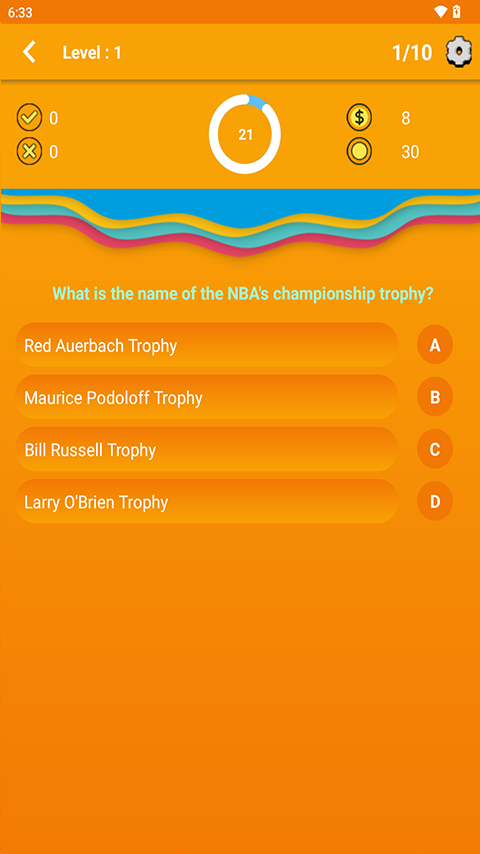This screenshot has height=854, width=480.
Task: Select the answer Red Auerbach Trophy
Action: [207, 345]
